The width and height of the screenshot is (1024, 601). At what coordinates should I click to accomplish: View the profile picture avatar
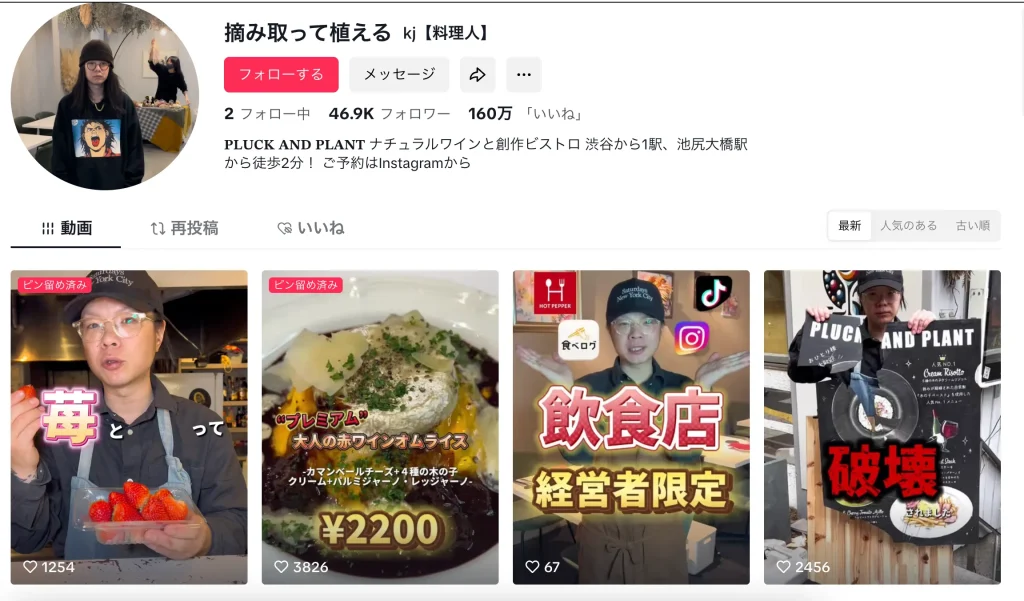(x=104, y=96)
